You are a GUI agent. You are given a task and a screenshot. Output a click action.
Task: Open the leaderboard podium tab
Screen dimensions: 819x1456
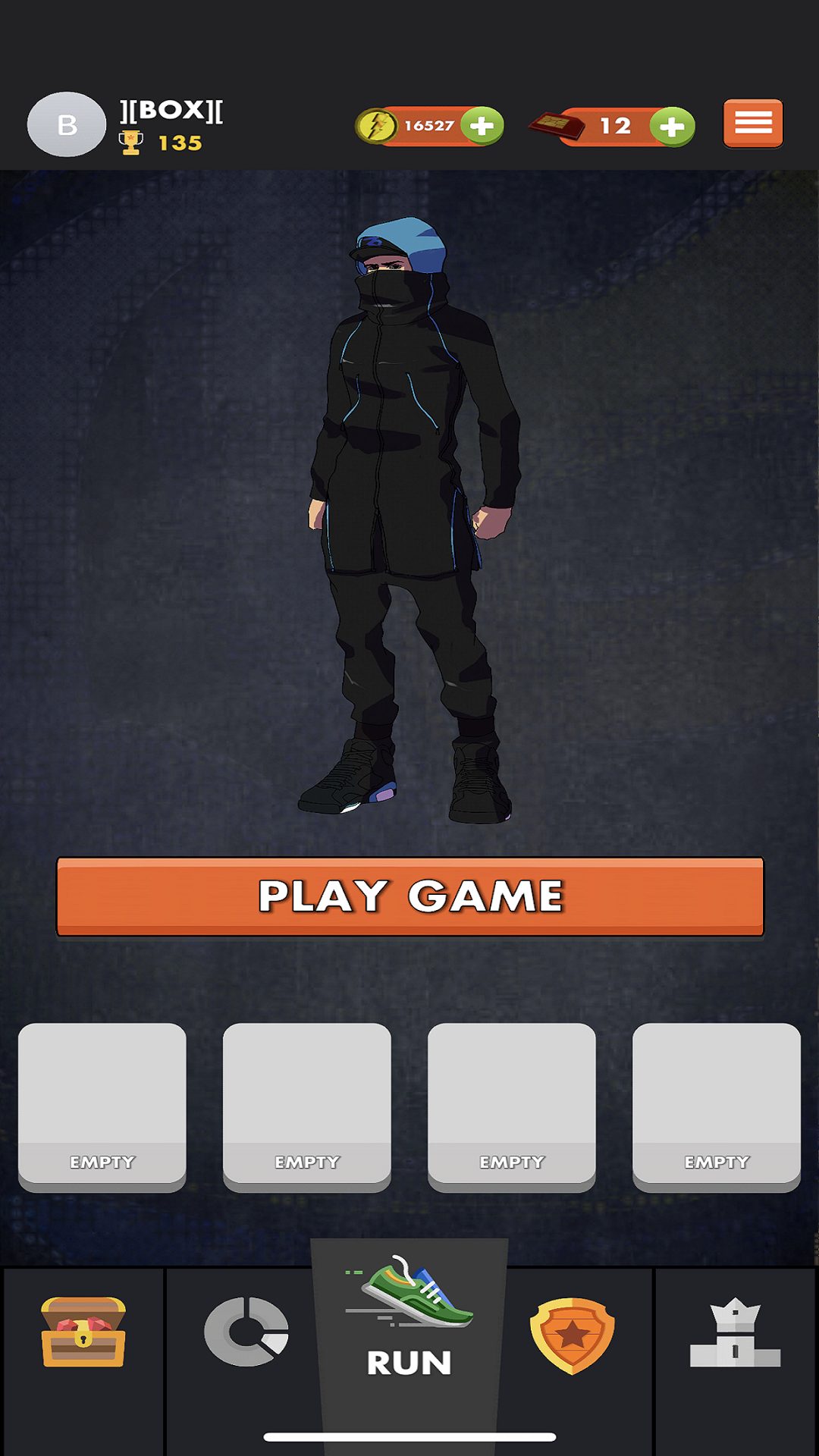(735, 1333)
